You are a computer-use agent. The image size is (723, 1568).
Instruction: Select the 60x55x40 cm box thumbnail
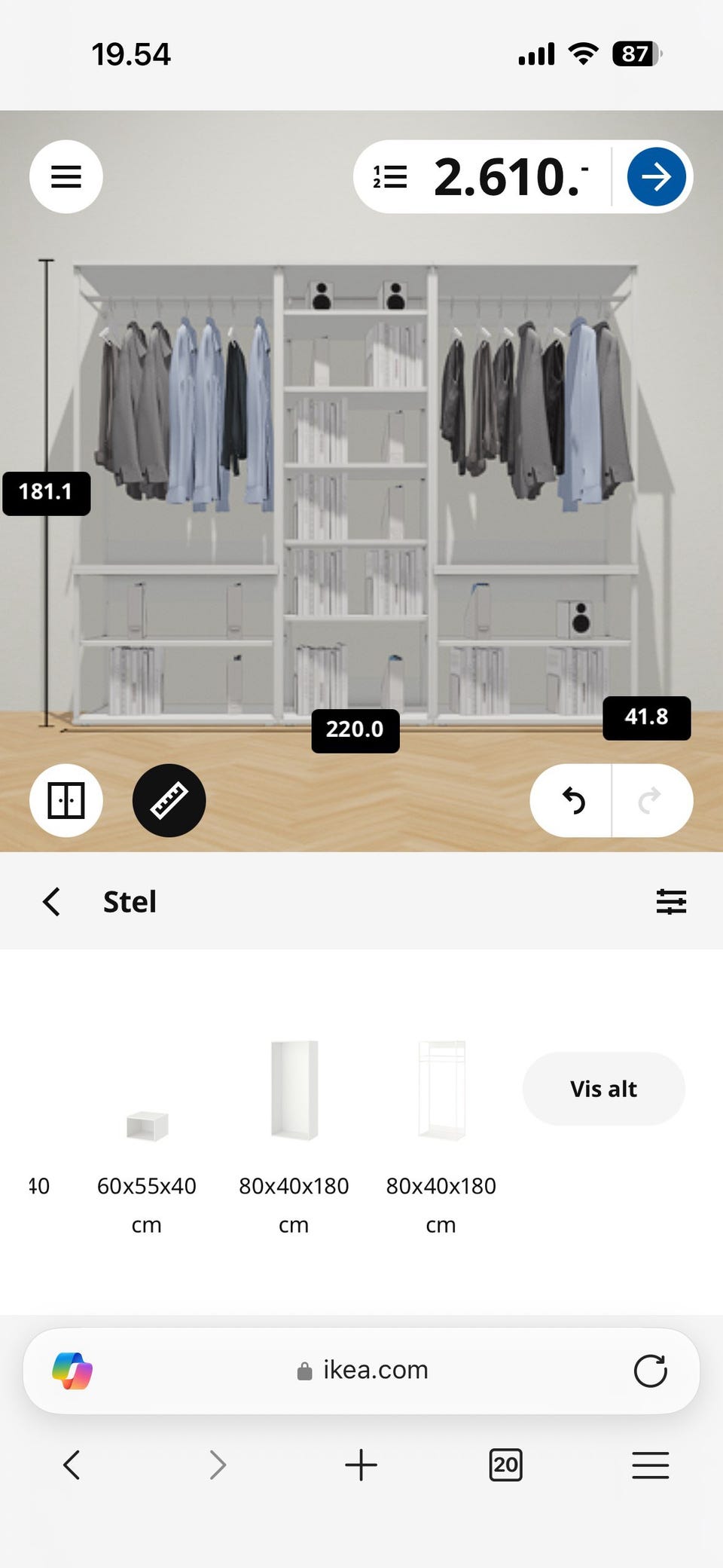point(147,1124)
